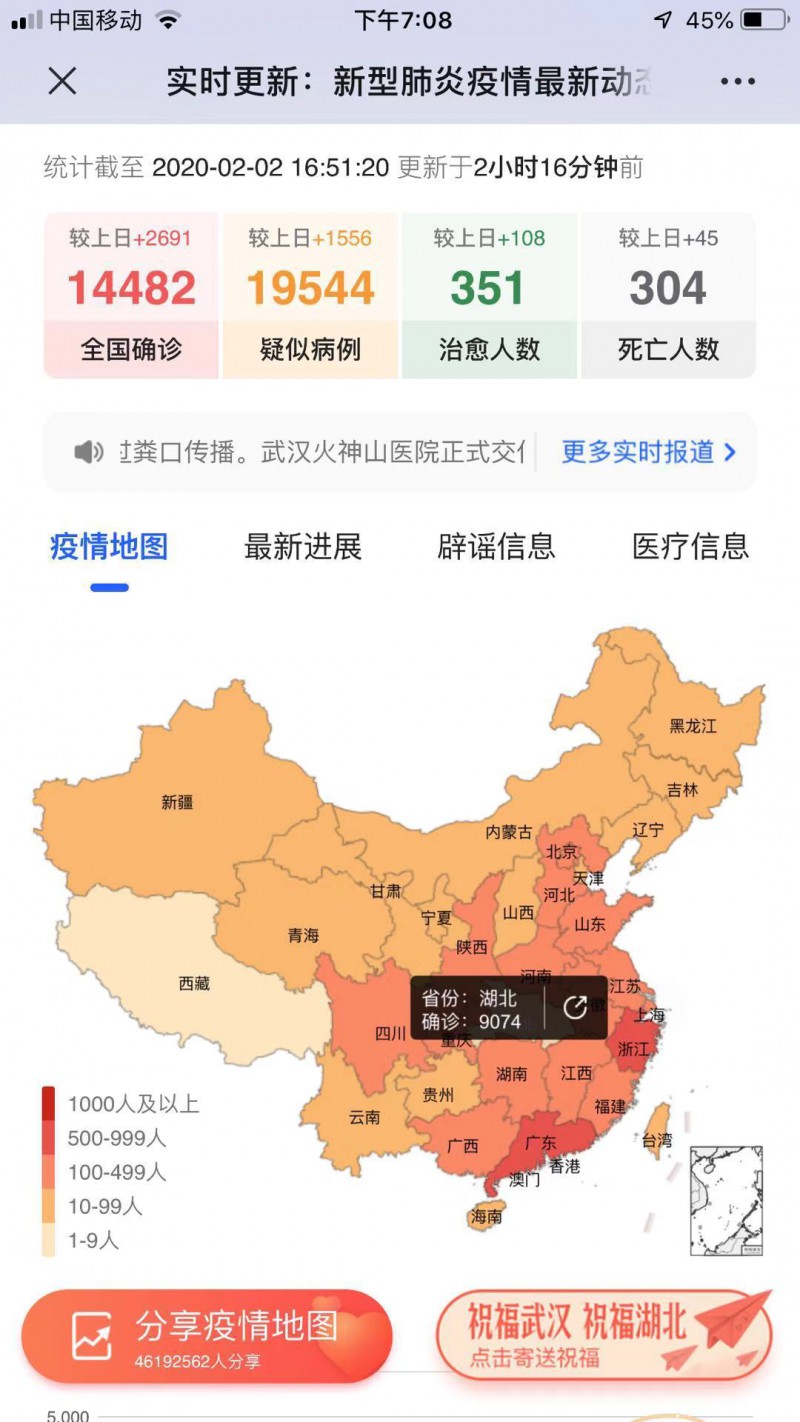This screenshot has height=1422, width=800.
Task: Open 祝福武汉 祝福湖北 banner
Action: click(604, 1335)
